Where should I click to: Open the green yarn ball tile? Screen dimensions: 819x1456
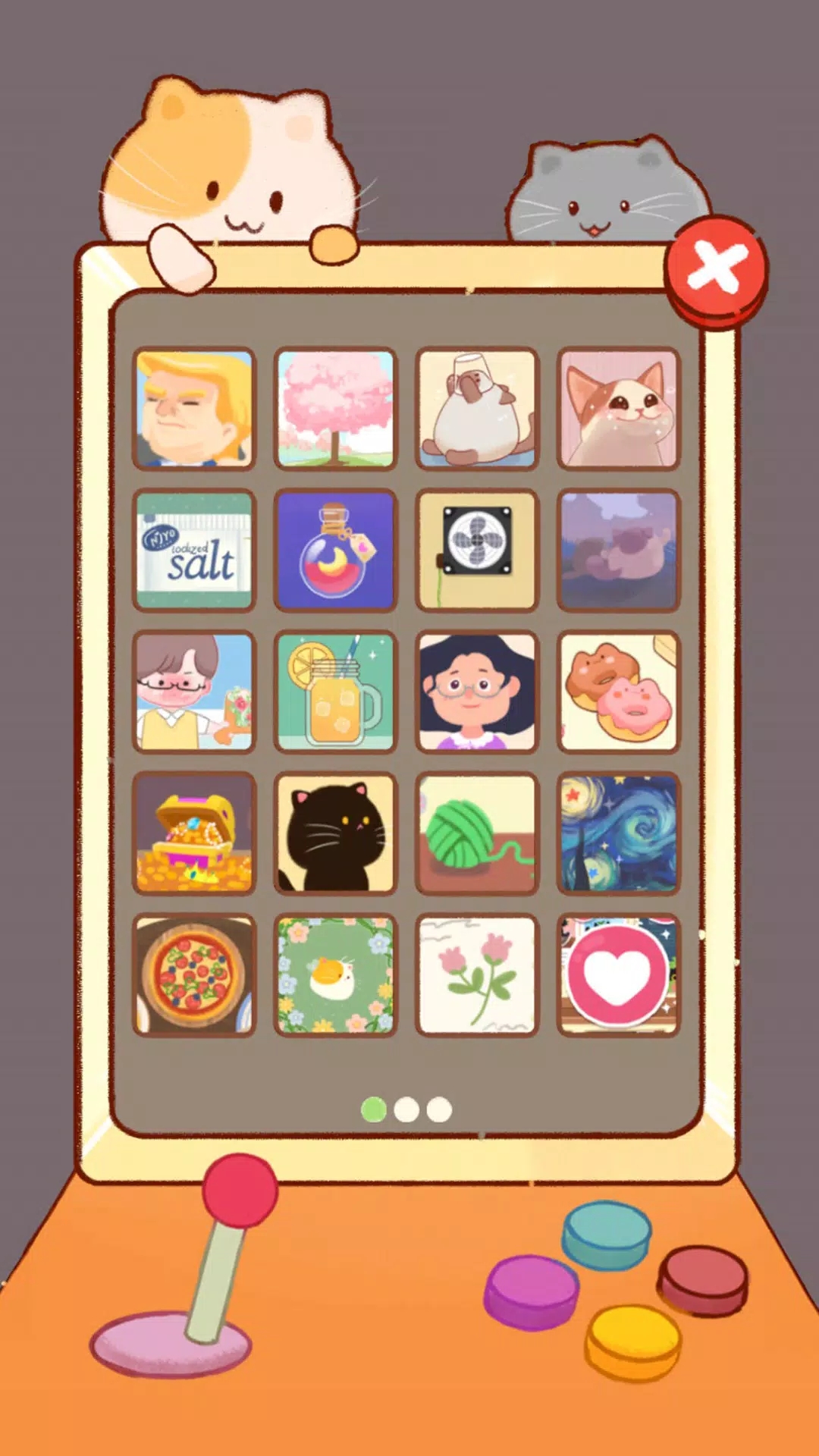click(x=477, y=833)
